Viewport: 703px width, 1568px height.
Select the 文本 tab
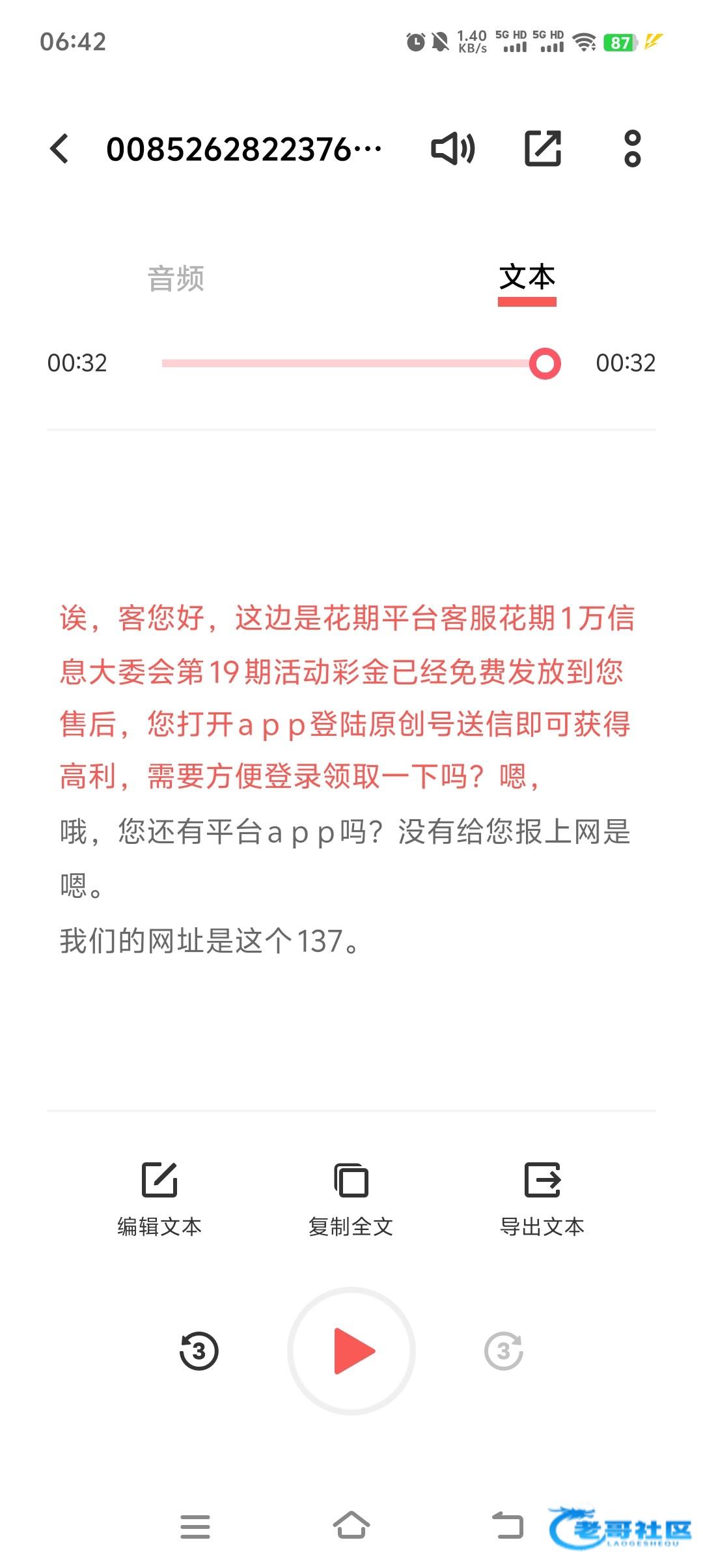pyautogui.click(x=527, y=278)
